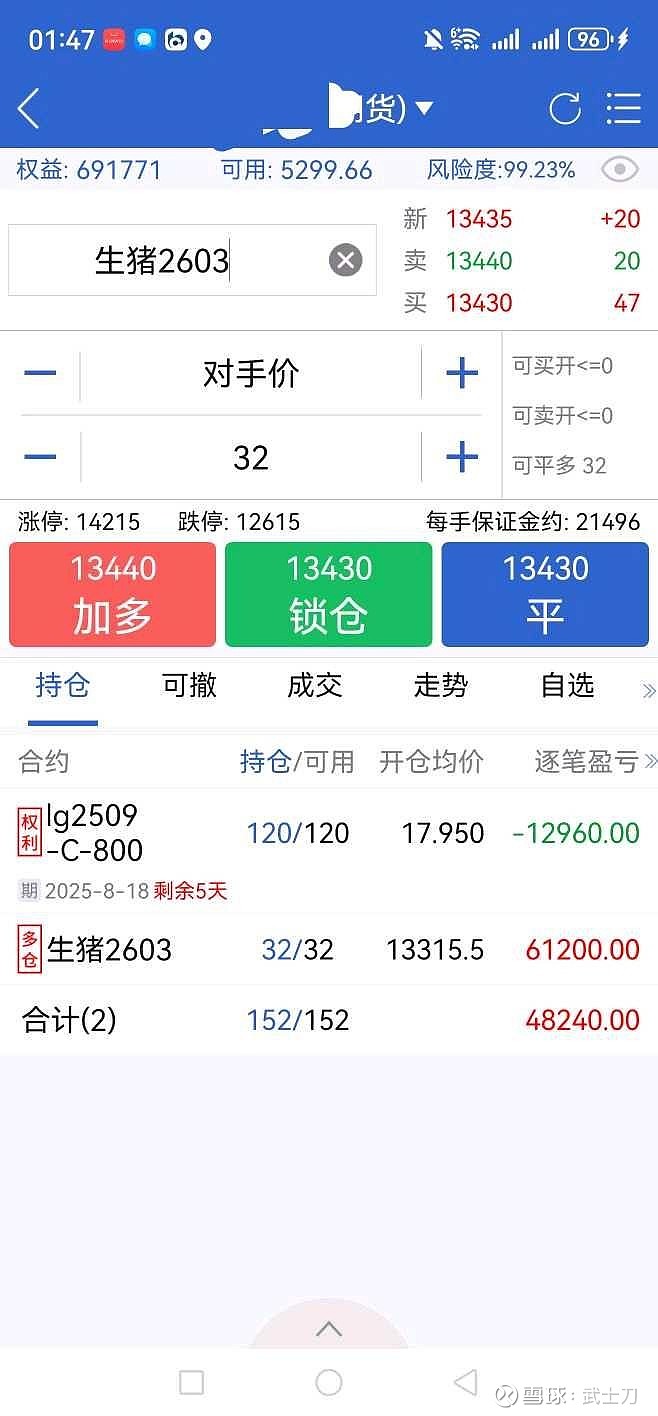Viewport: 658px width, 1416px height.
Task: Increase the quantity above 32
Action: (x=461, y=457)
